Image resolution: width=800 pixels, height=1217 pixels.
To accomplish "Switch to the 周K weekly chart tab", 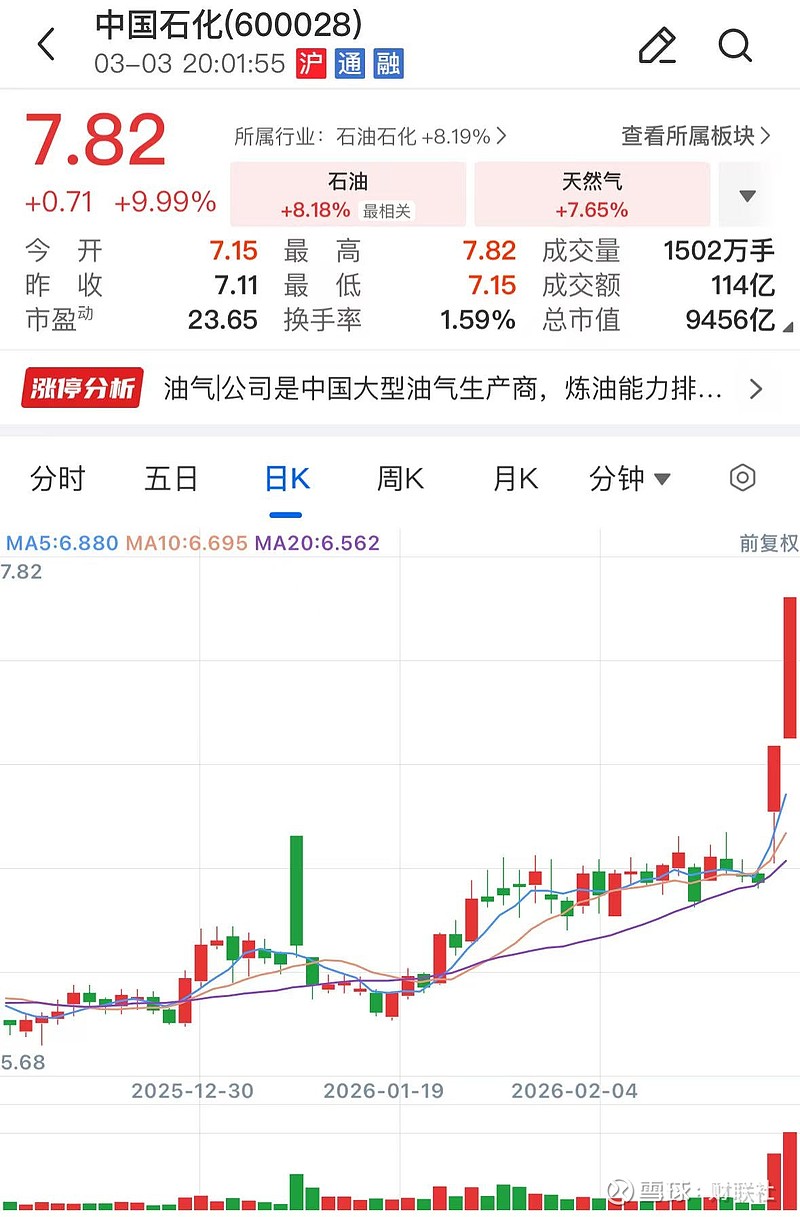I will click(399, 479).
